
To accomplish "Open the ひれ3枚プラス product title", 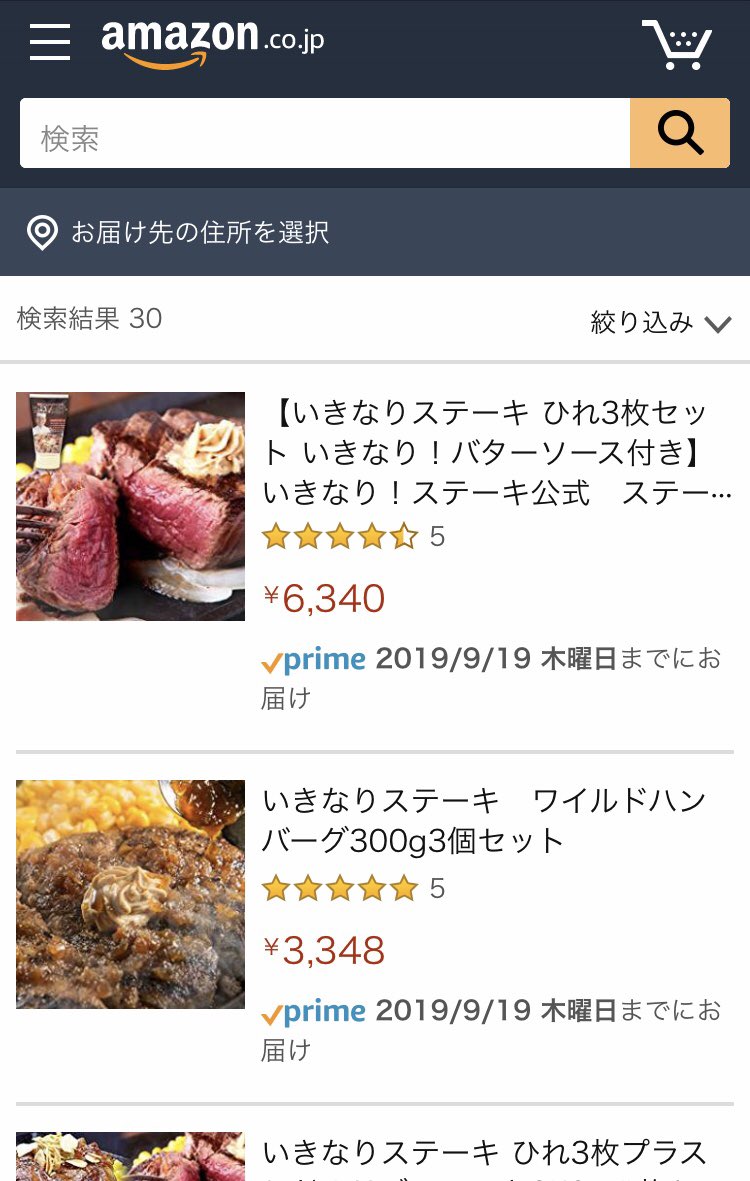I will tap(485, 1154).
